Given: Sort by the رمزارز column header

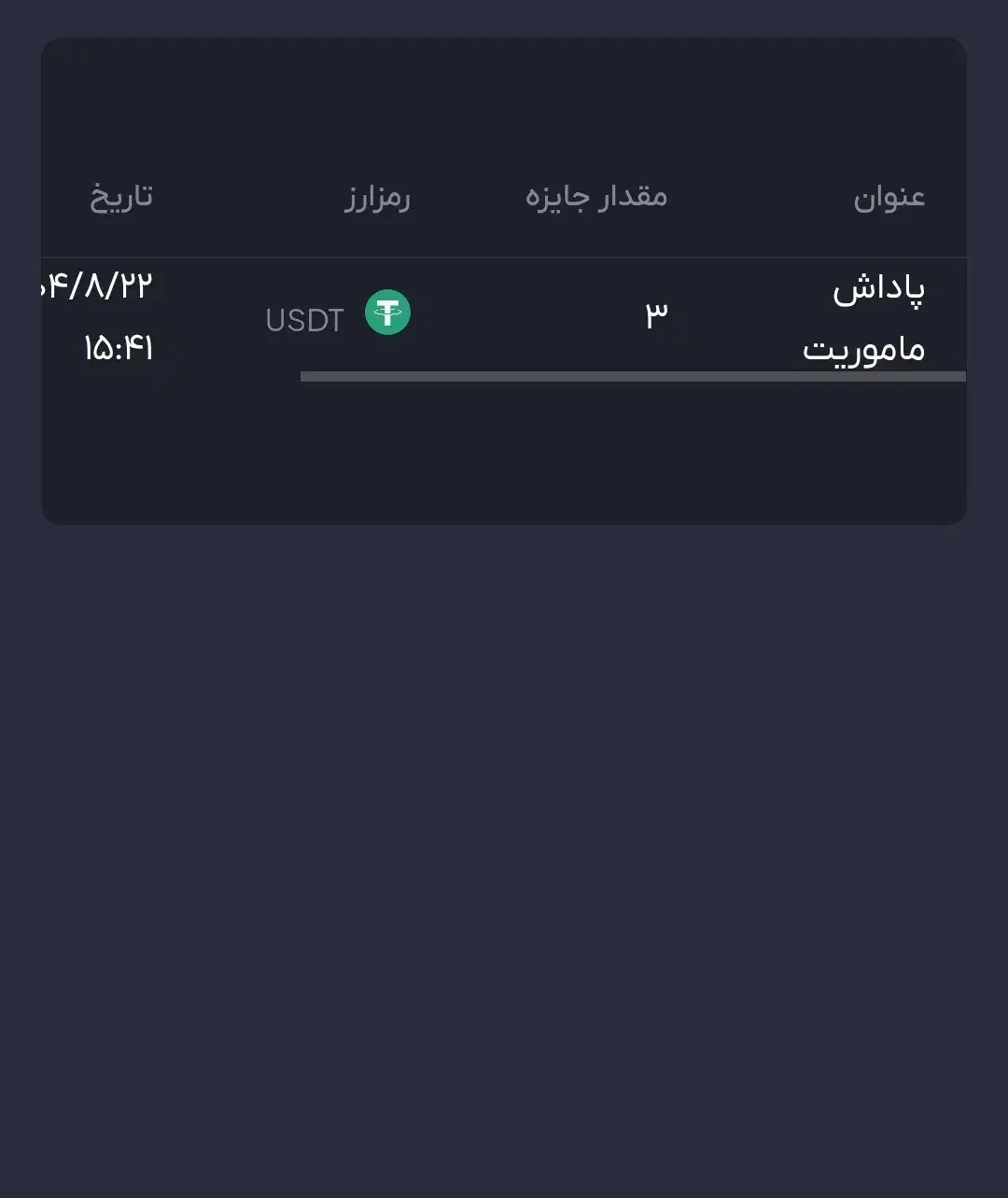Looking at the screenshot, I should tap(377, 198).
